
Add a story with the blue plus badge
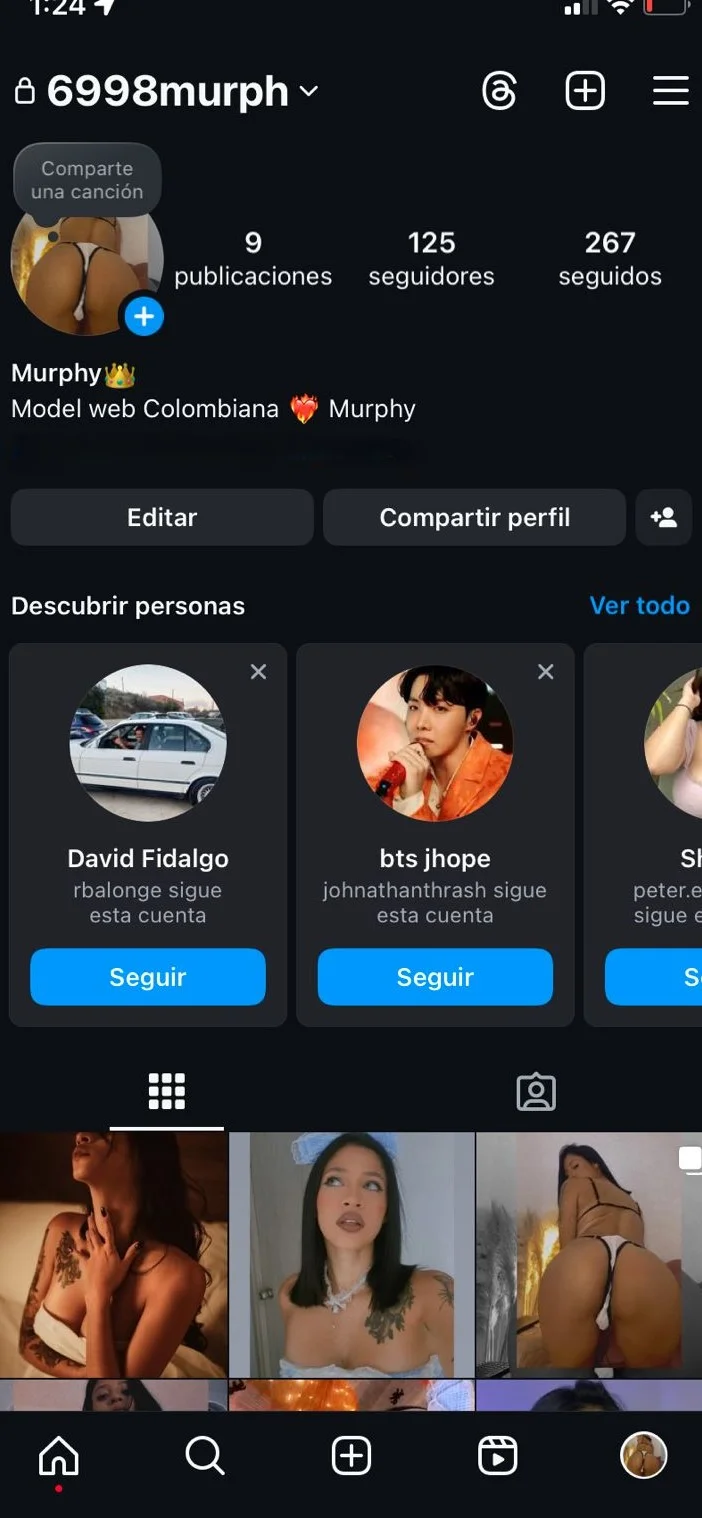coord(144,317)
